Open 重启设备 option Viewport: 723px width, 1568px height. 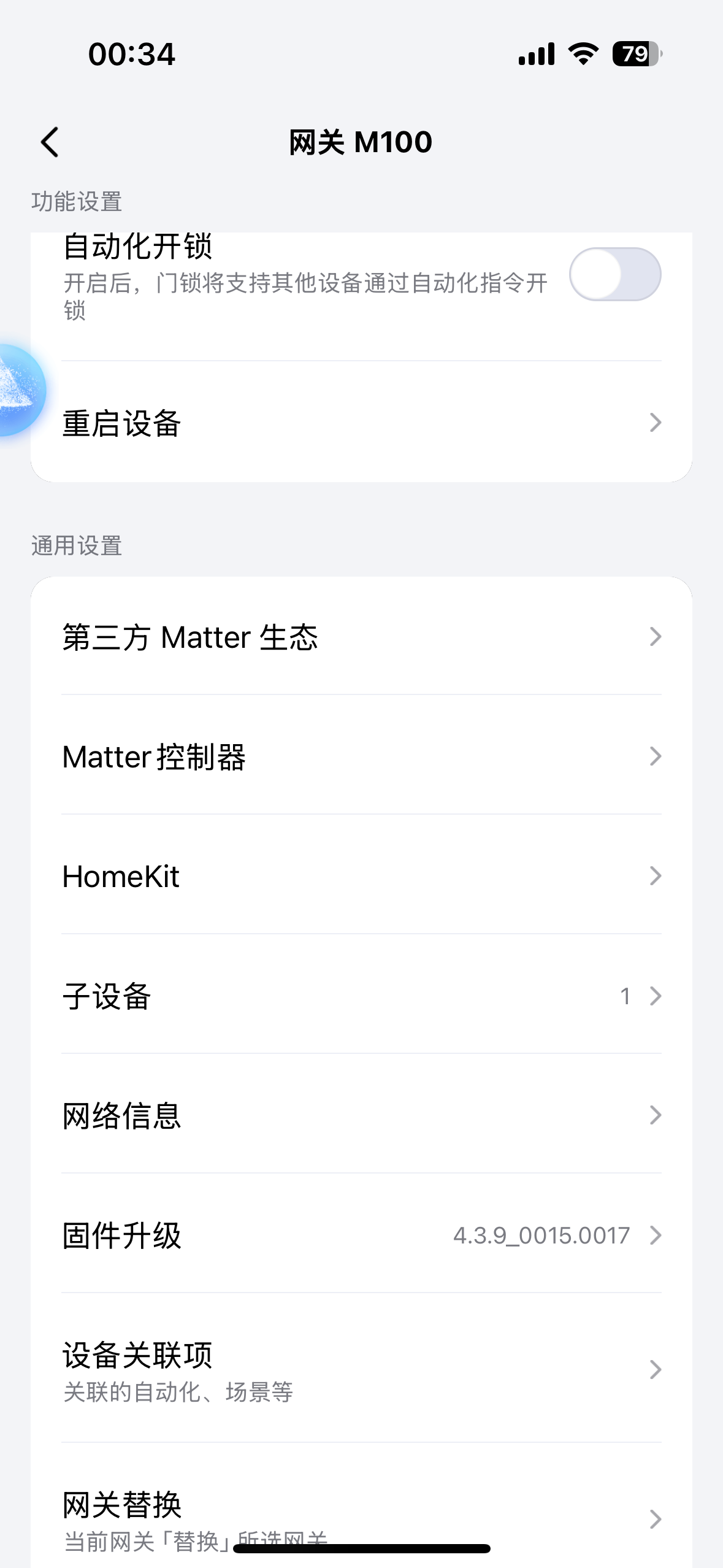(x=361, y=423)
